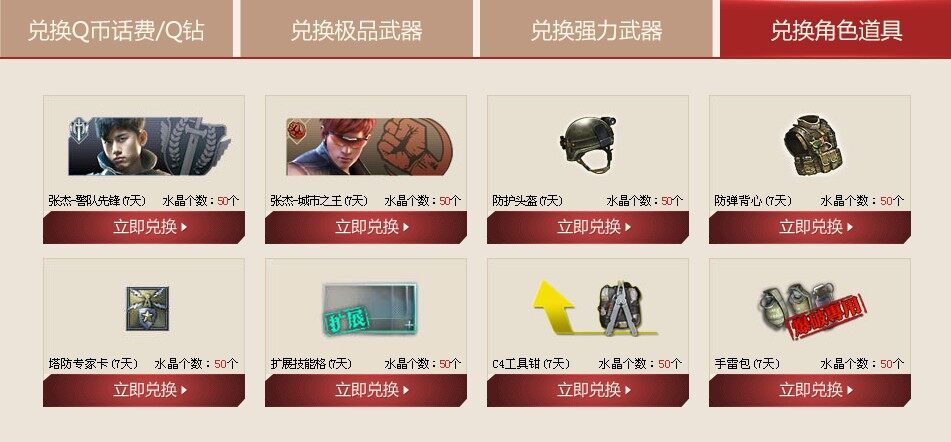Redeem 张杰-城市之王 with 立即兑换
The image size is (951, 442).
(366, 227)
